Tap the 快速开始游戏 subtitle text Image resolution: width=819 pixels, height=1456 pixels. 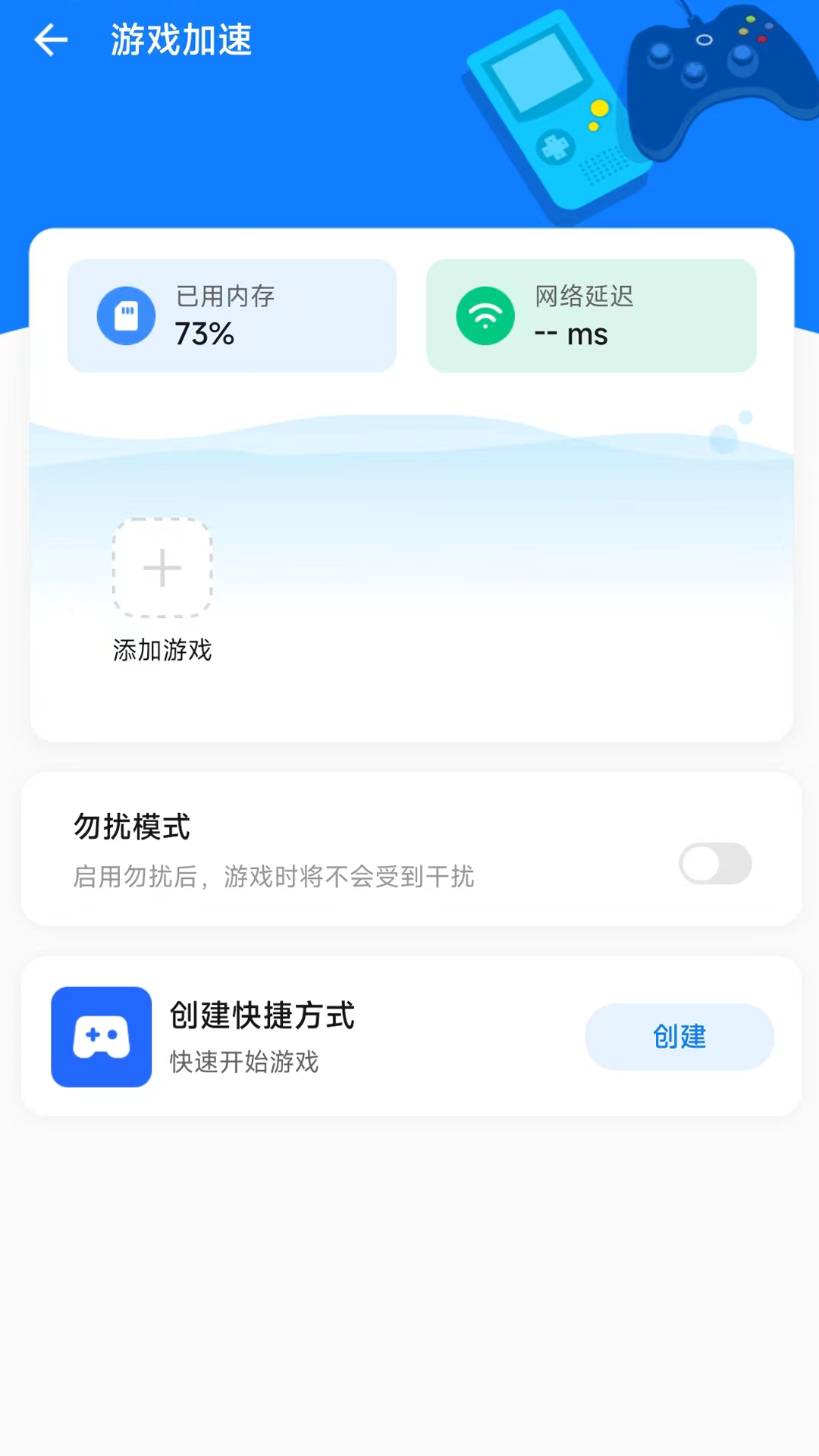pyautogui.click(x=244, y=1062)
